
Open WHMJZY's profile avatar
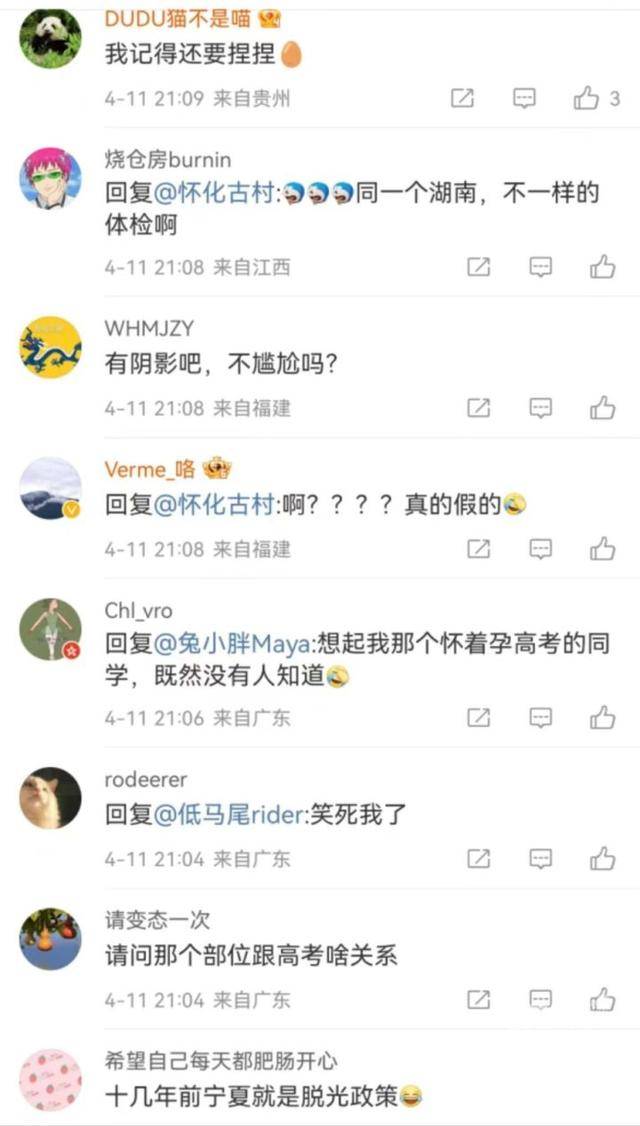[51, 348]
